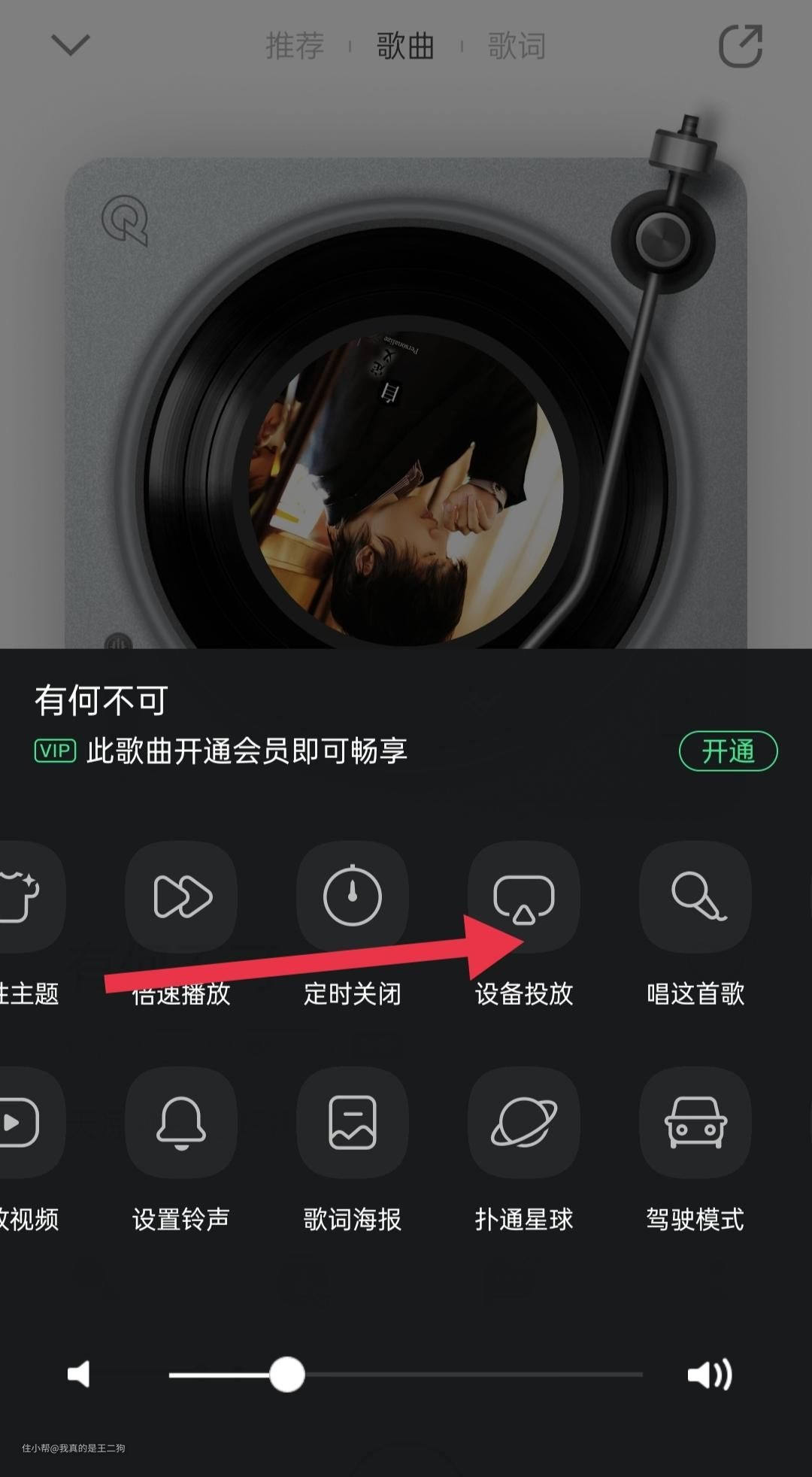Select 唱这首歌 karaoke option
The image size is (812, 1477).
(695, 896)
